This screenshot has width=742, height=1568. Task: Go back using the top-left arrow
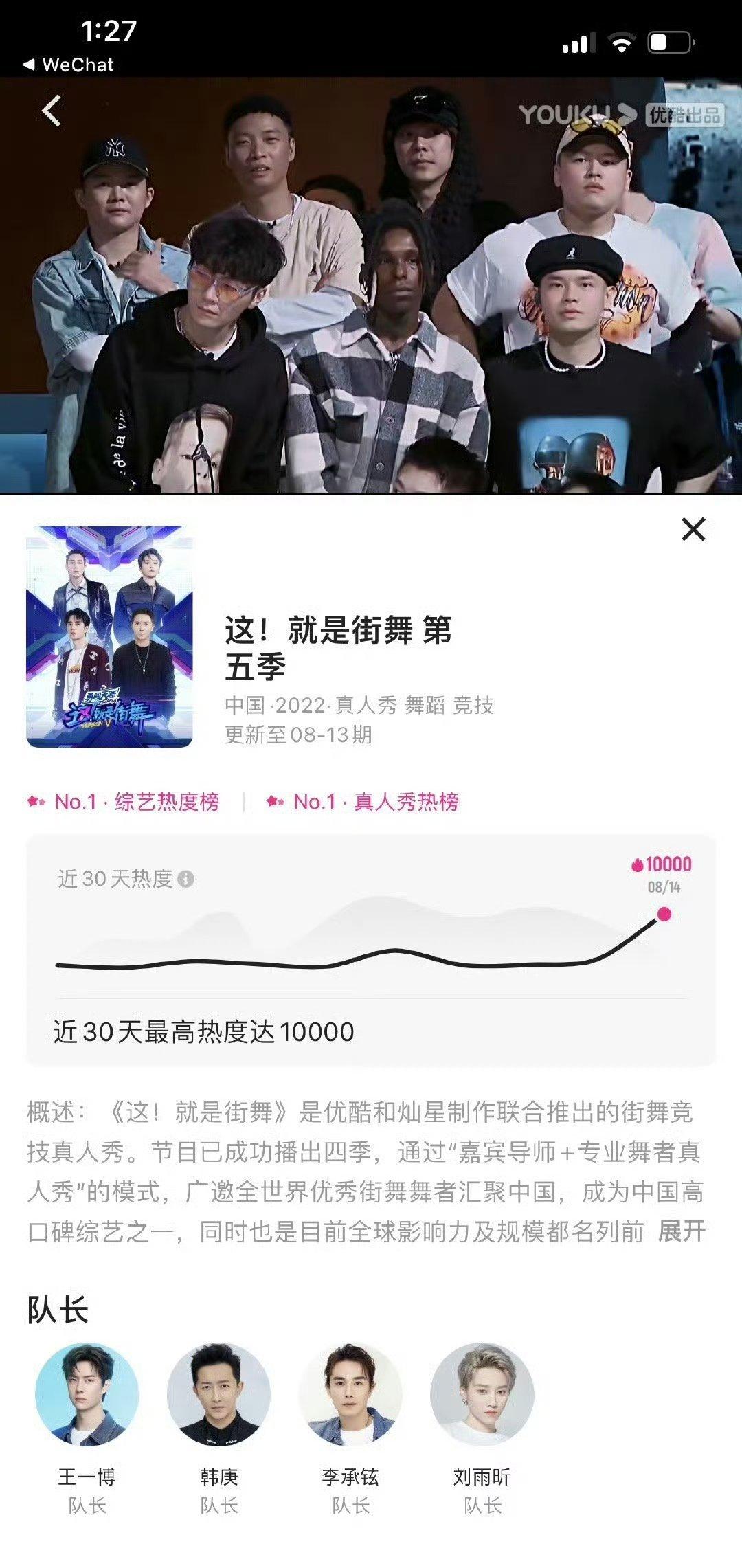point(52,111)
